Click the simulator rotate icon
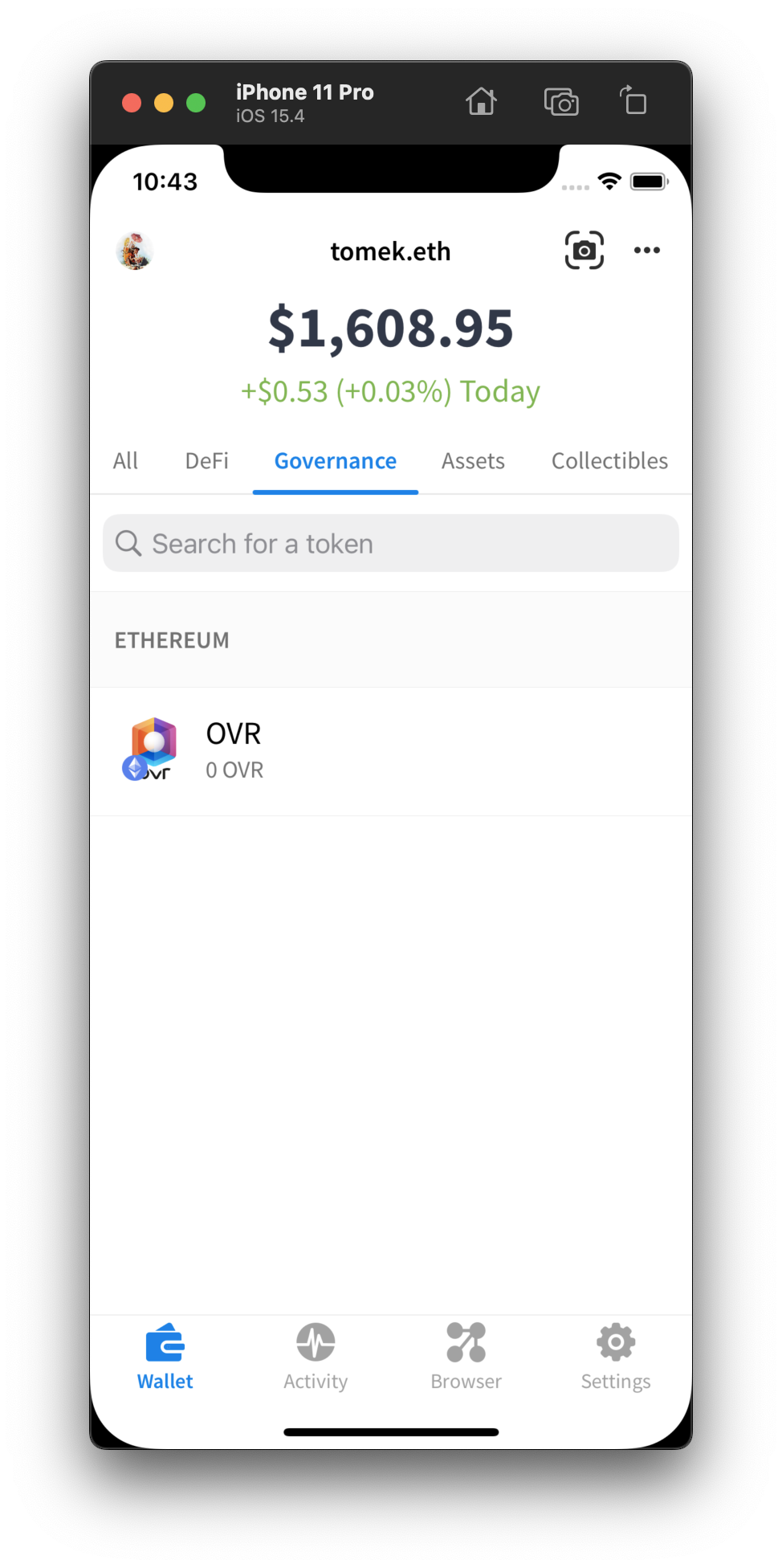This screenshot has height=1568, width=782. (633, 102)
